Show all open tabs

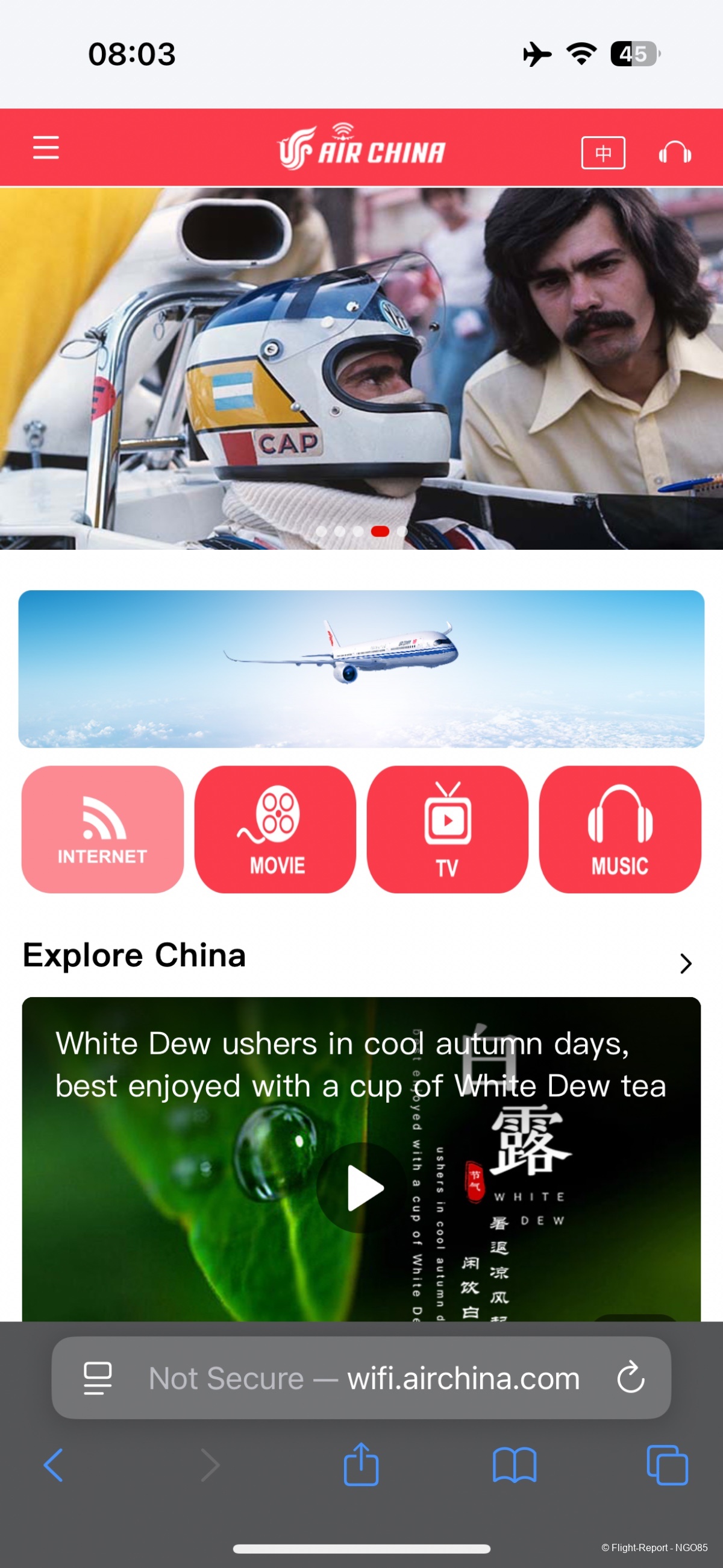click(x=667, y=1465)
